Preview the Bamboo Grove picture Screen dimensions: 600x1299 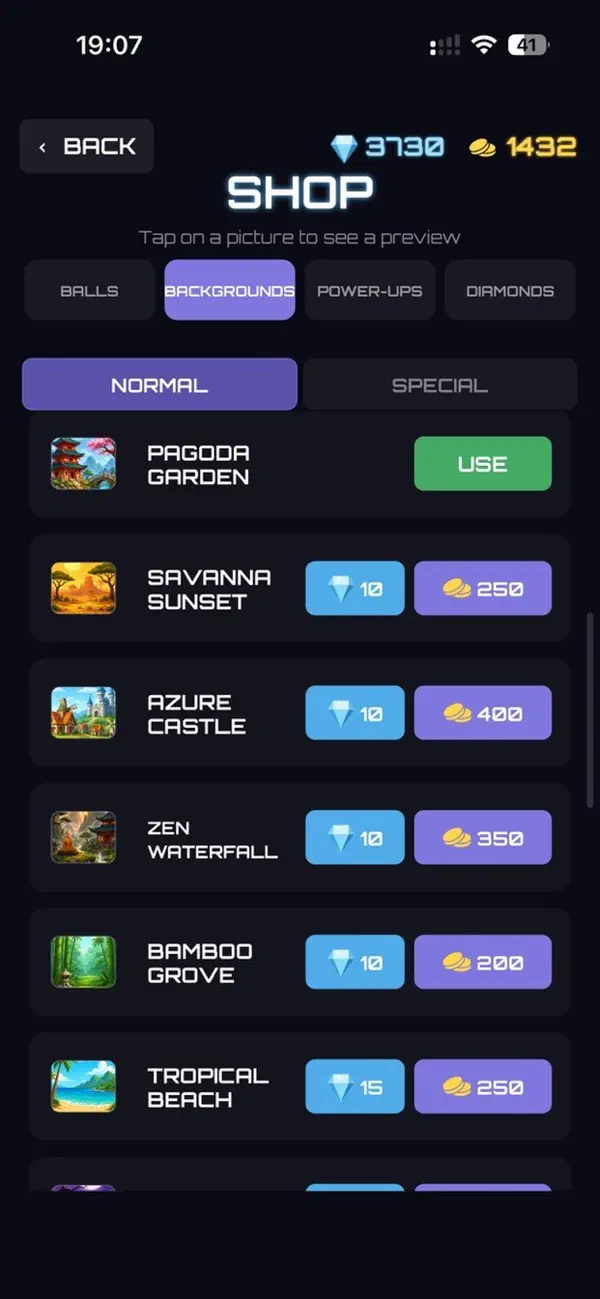tap(84, 962)
